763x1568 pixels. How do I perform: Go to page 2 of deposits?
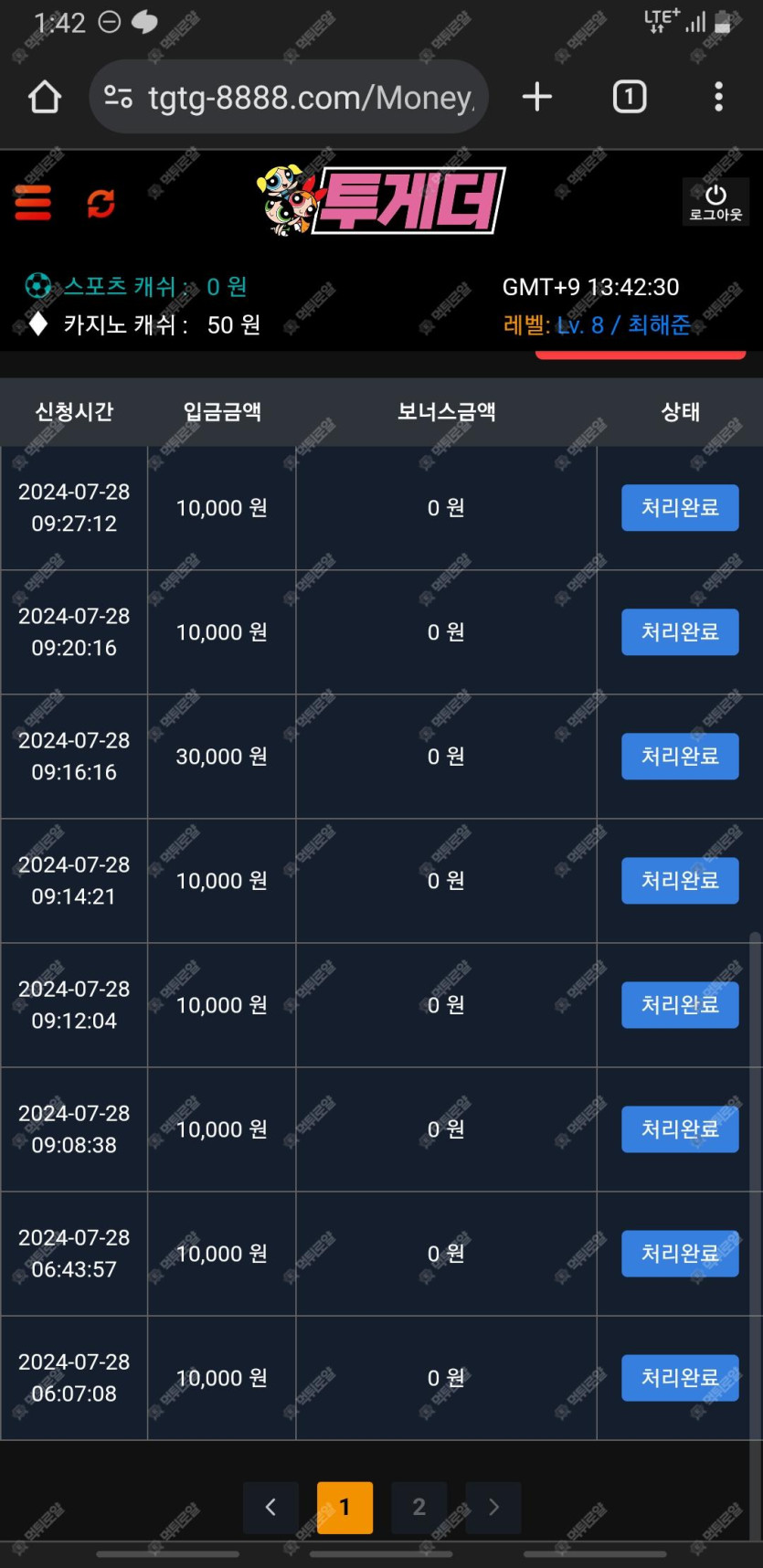tap(419, 1508)
